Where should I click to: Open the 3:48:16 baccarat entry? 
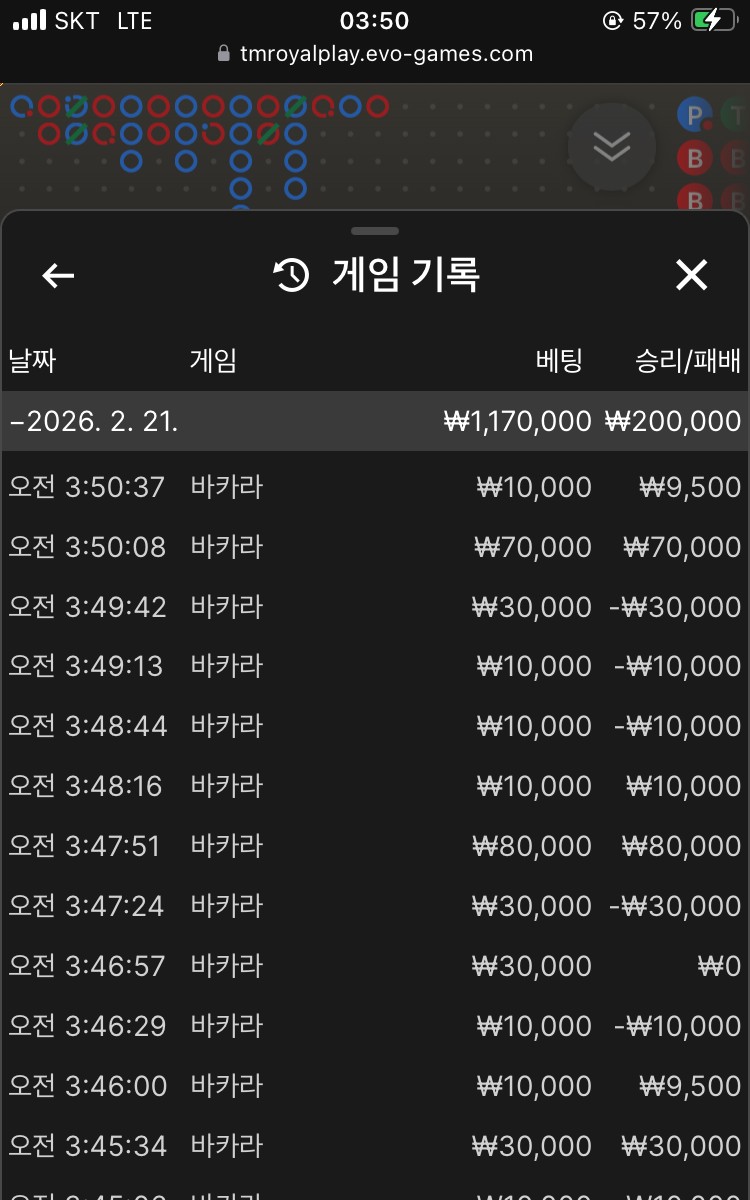[374, 786]
